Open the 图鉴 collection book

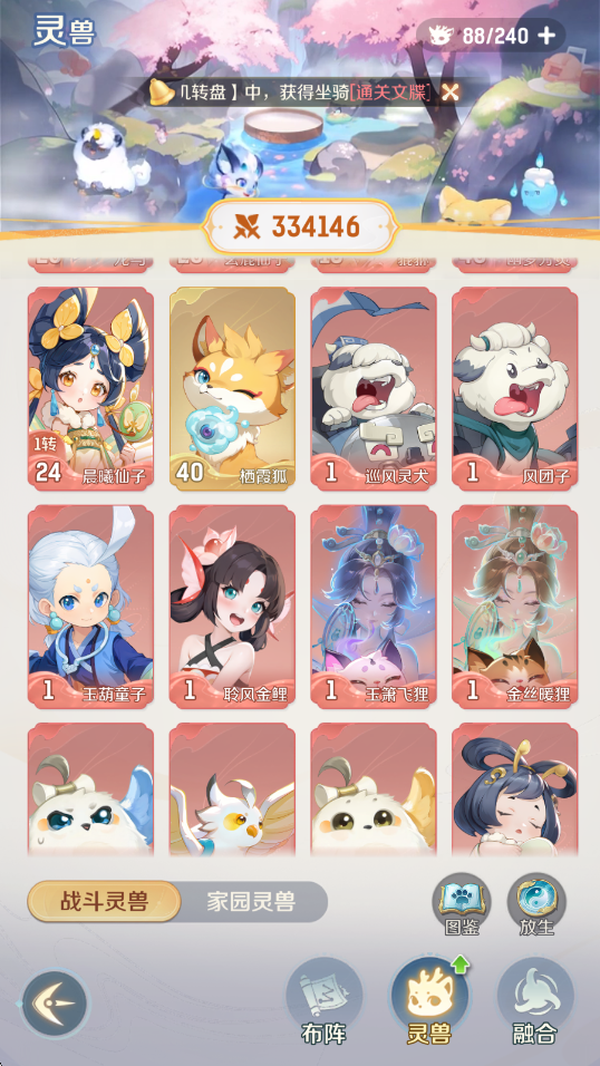pos(461,903)
